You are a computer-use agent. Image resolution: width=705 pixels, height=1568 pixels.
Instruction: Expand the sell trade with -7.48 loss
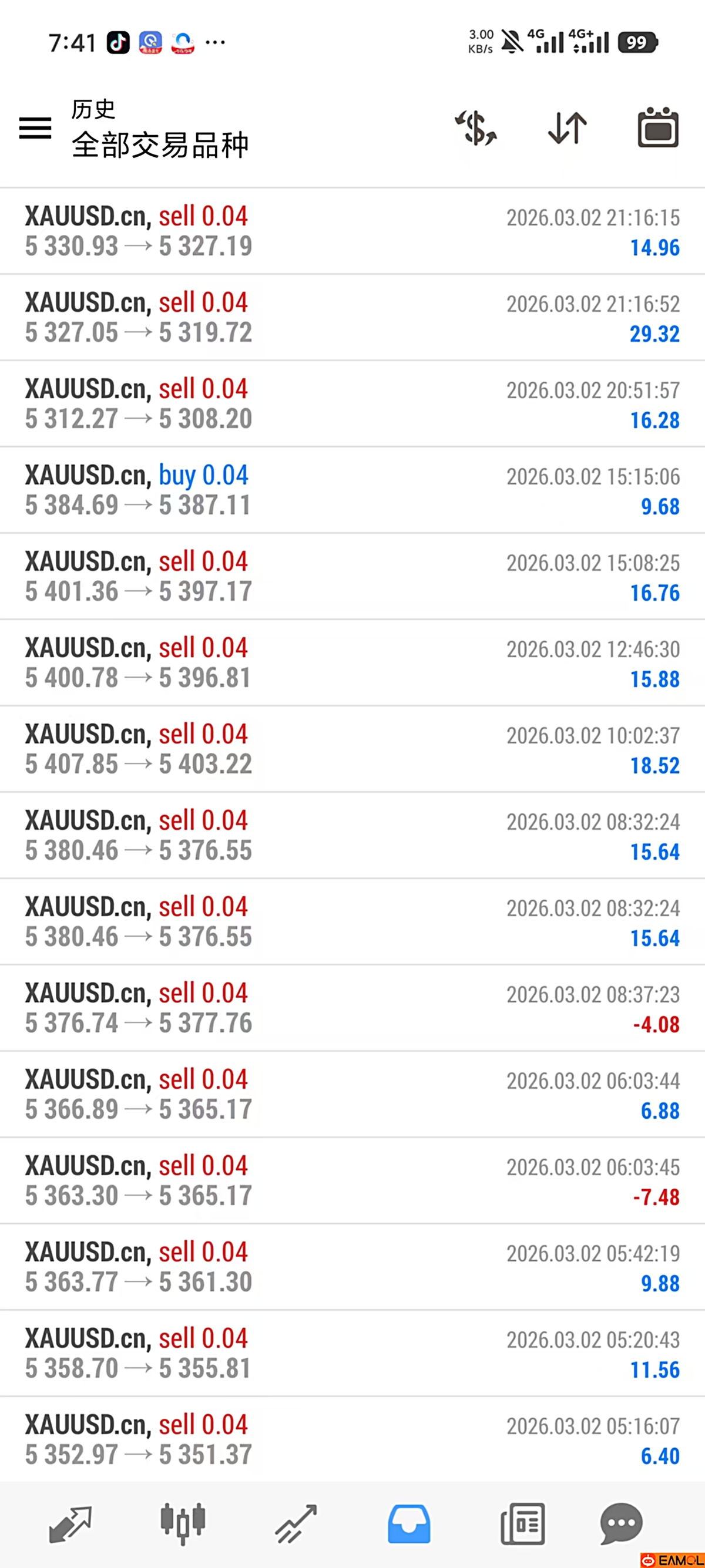tap(352, 1181)
